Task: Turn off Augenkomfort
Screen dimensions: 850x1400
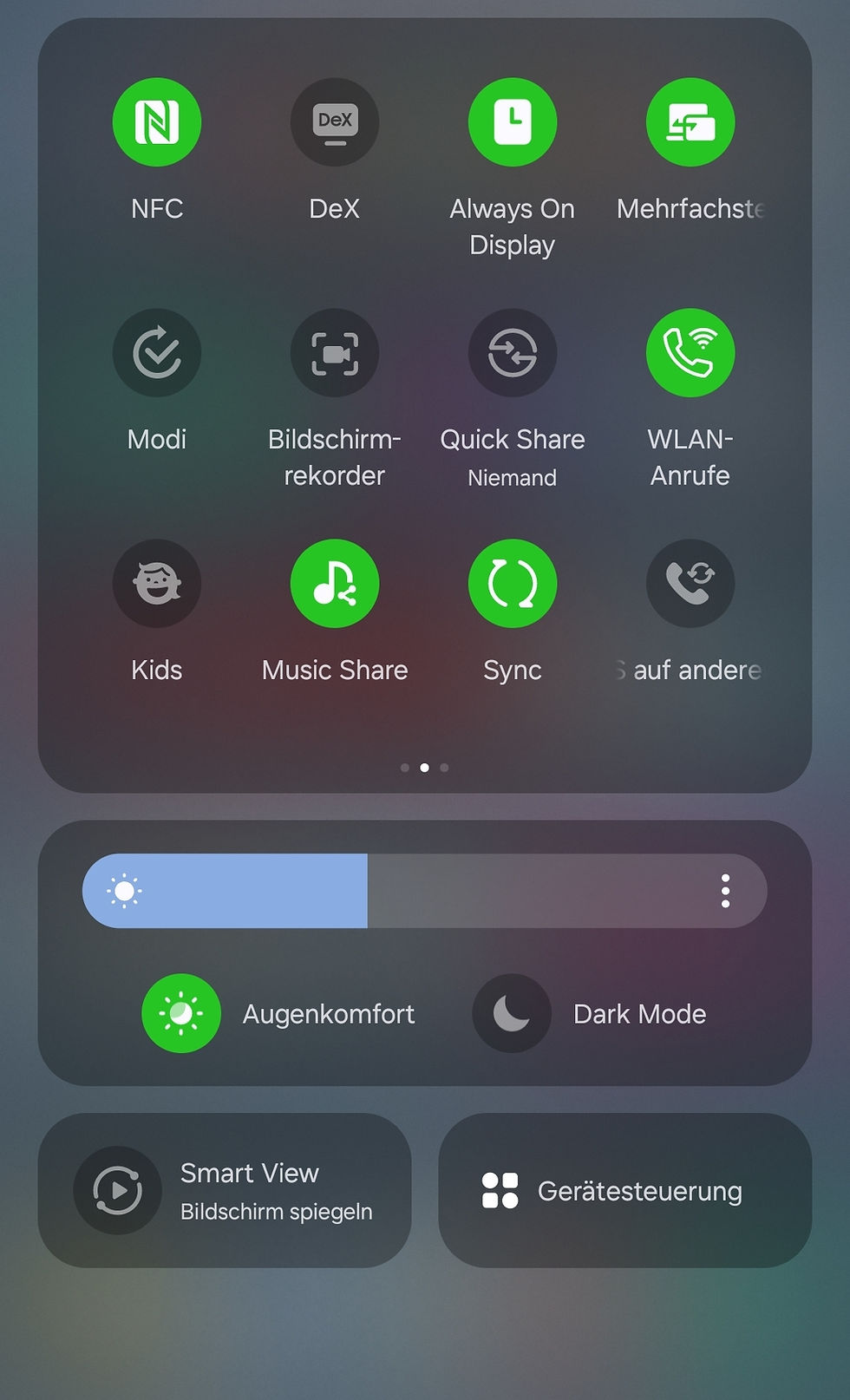Action: coord(181,1013)
